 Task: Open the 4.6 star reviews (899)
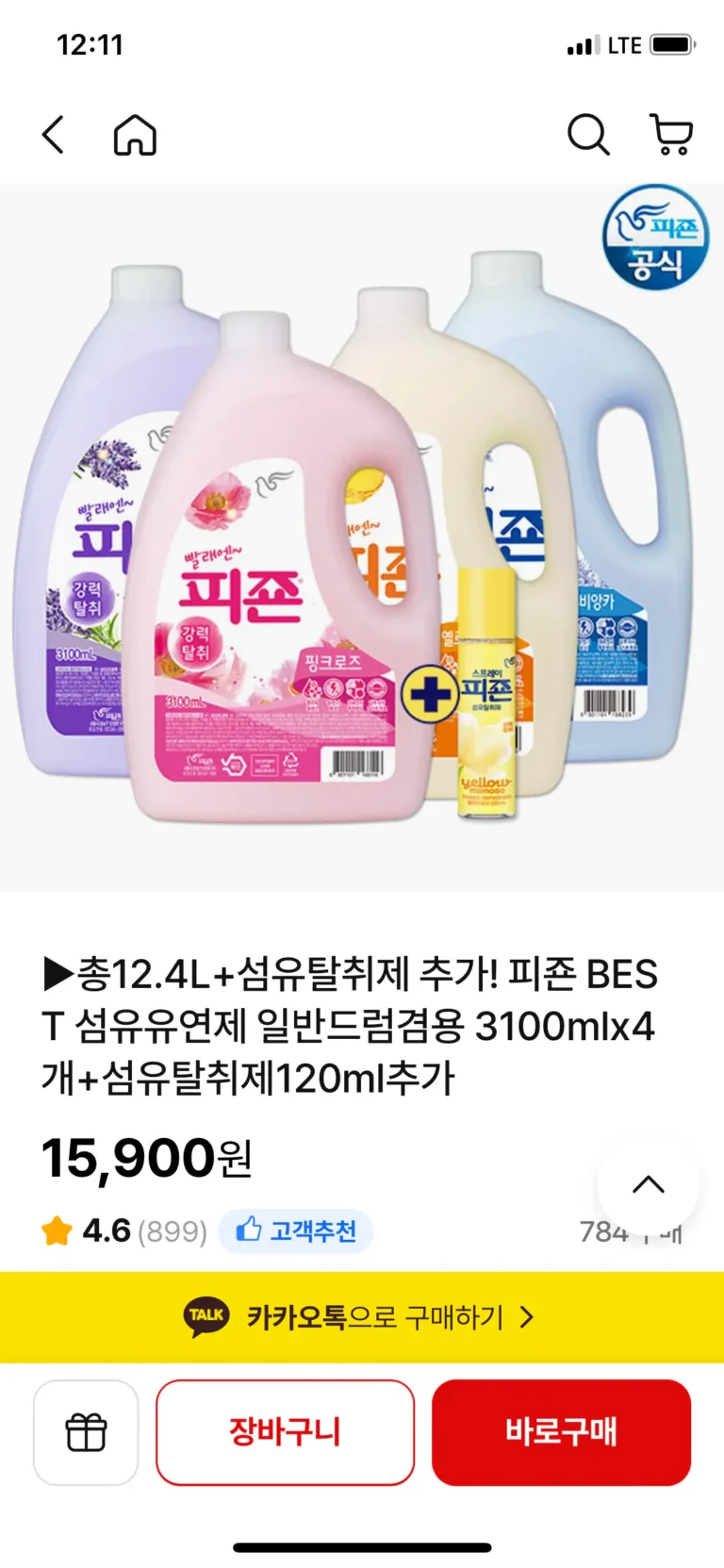click(x=124, y=1230)
